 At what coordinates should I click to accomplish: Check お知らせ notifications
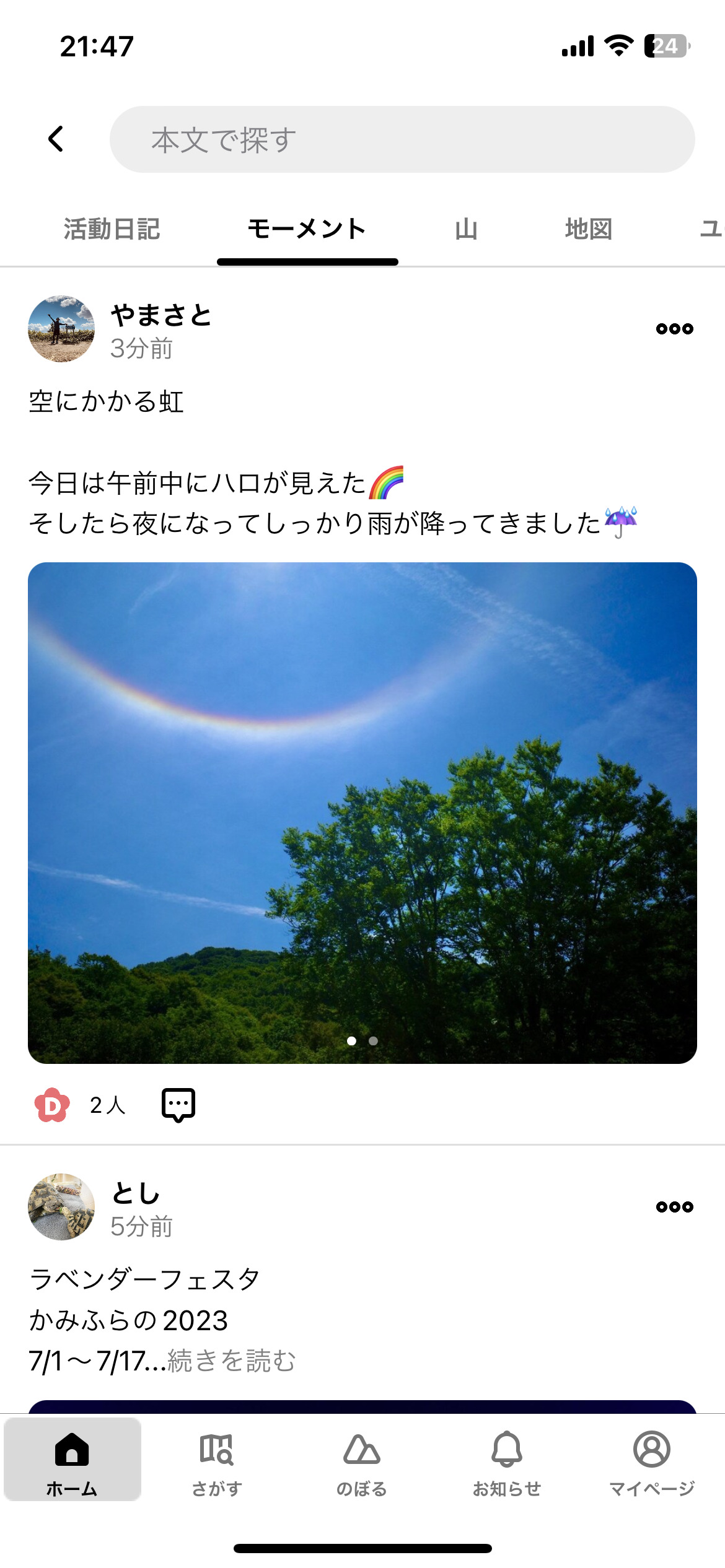(507, 1460)
